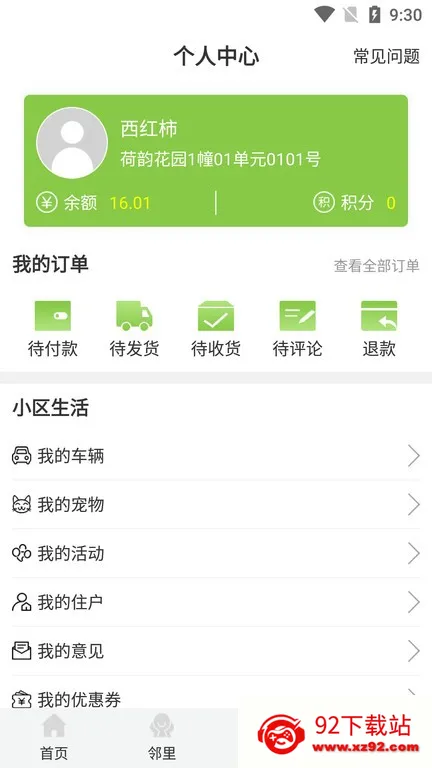432x768 pixels.
Task: Open 常见问题 help page
Action: tap(386, 56)
